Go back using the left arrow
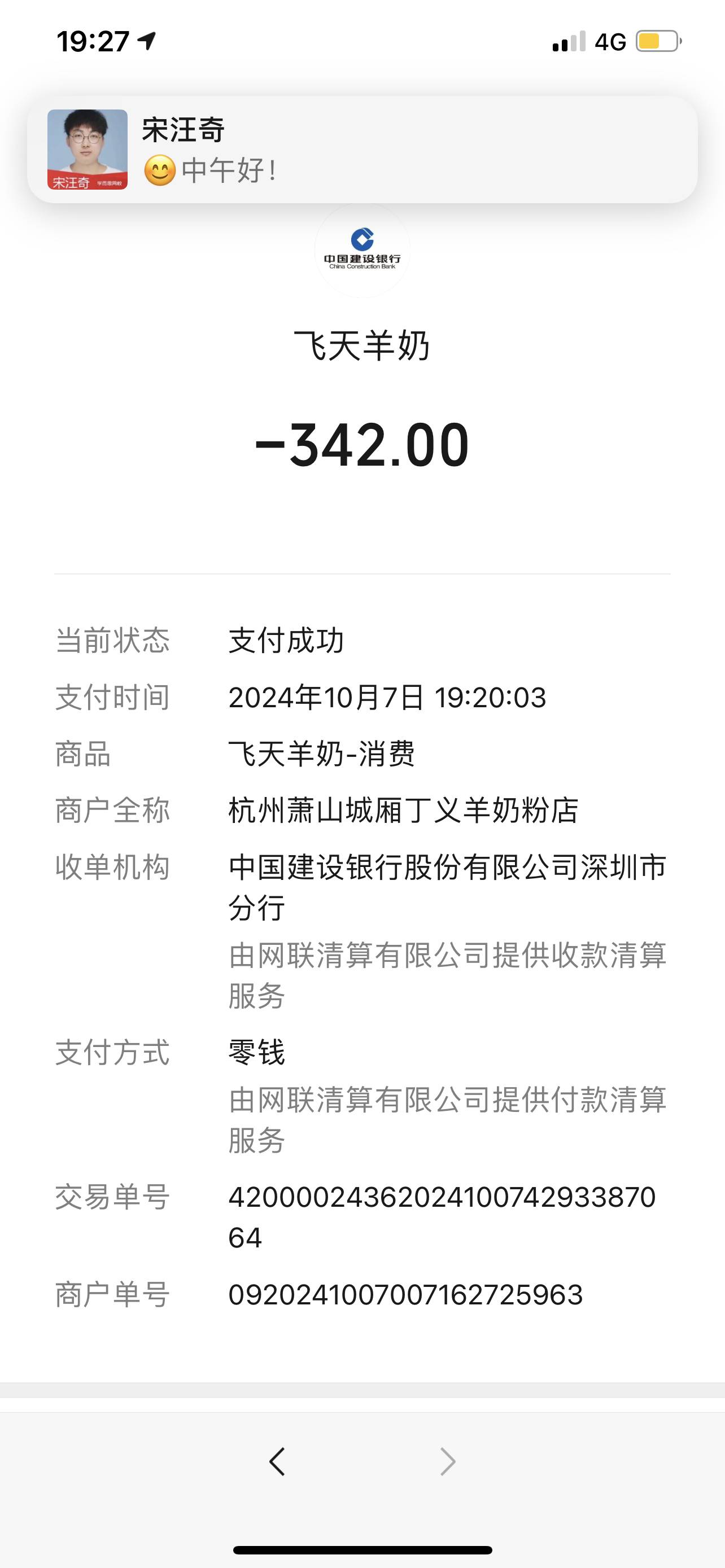 pyautogui.click(x=277, y=1461)
